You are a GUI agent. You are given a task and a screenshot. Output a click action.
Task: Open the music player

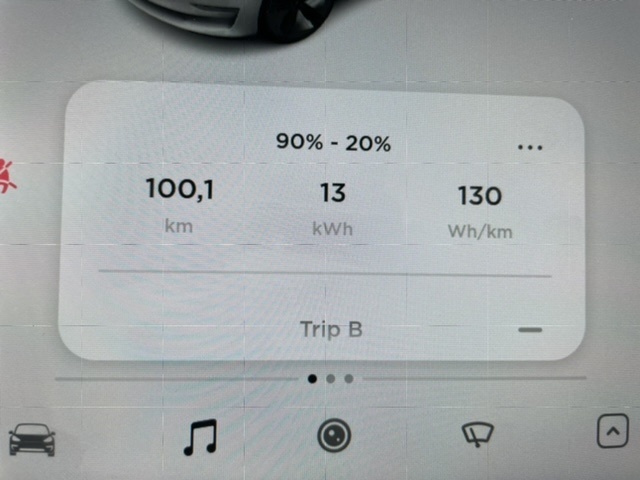(200, 437)
